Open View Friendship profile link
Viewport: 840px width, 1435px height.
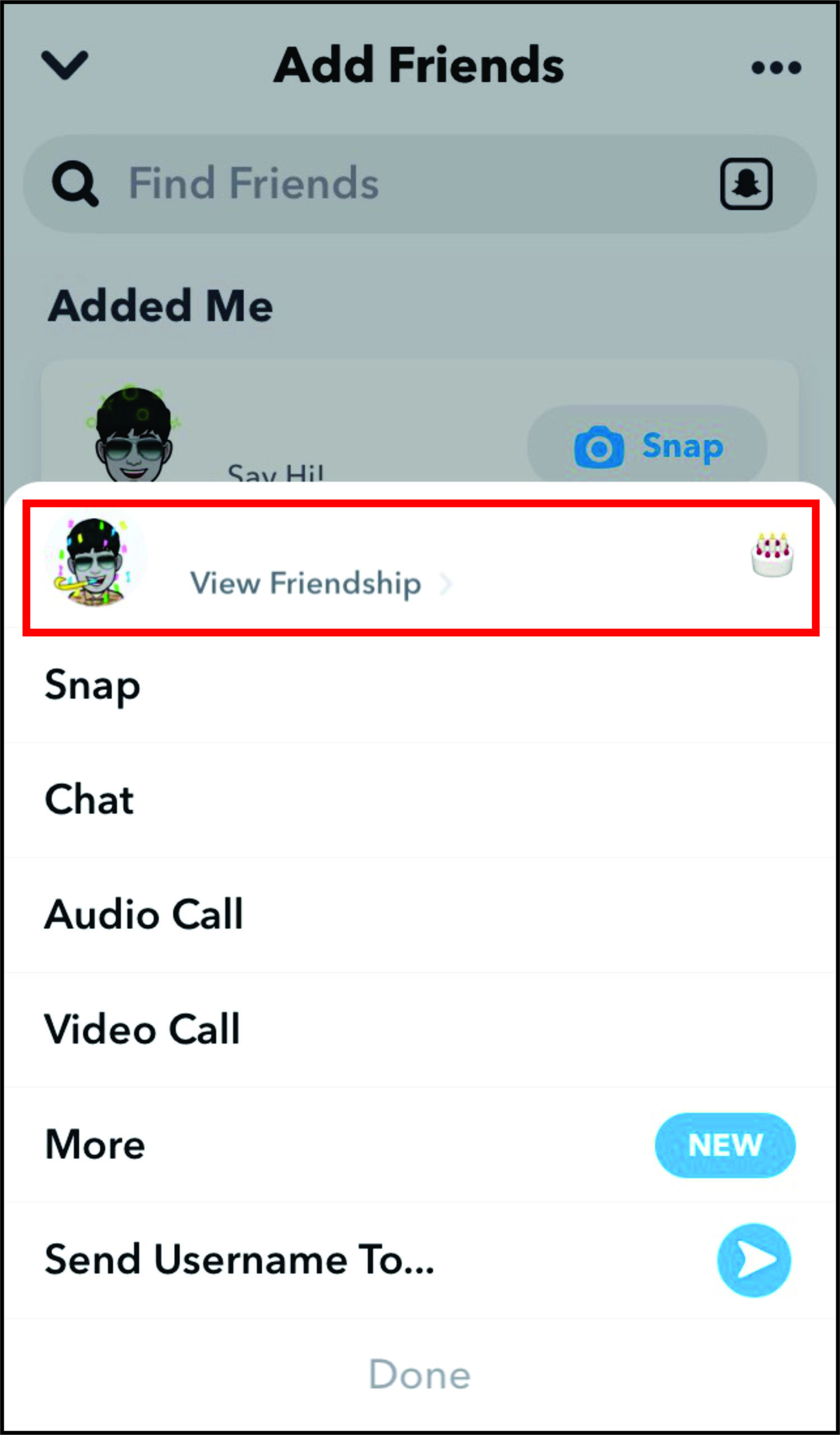(x=305, y=583)
